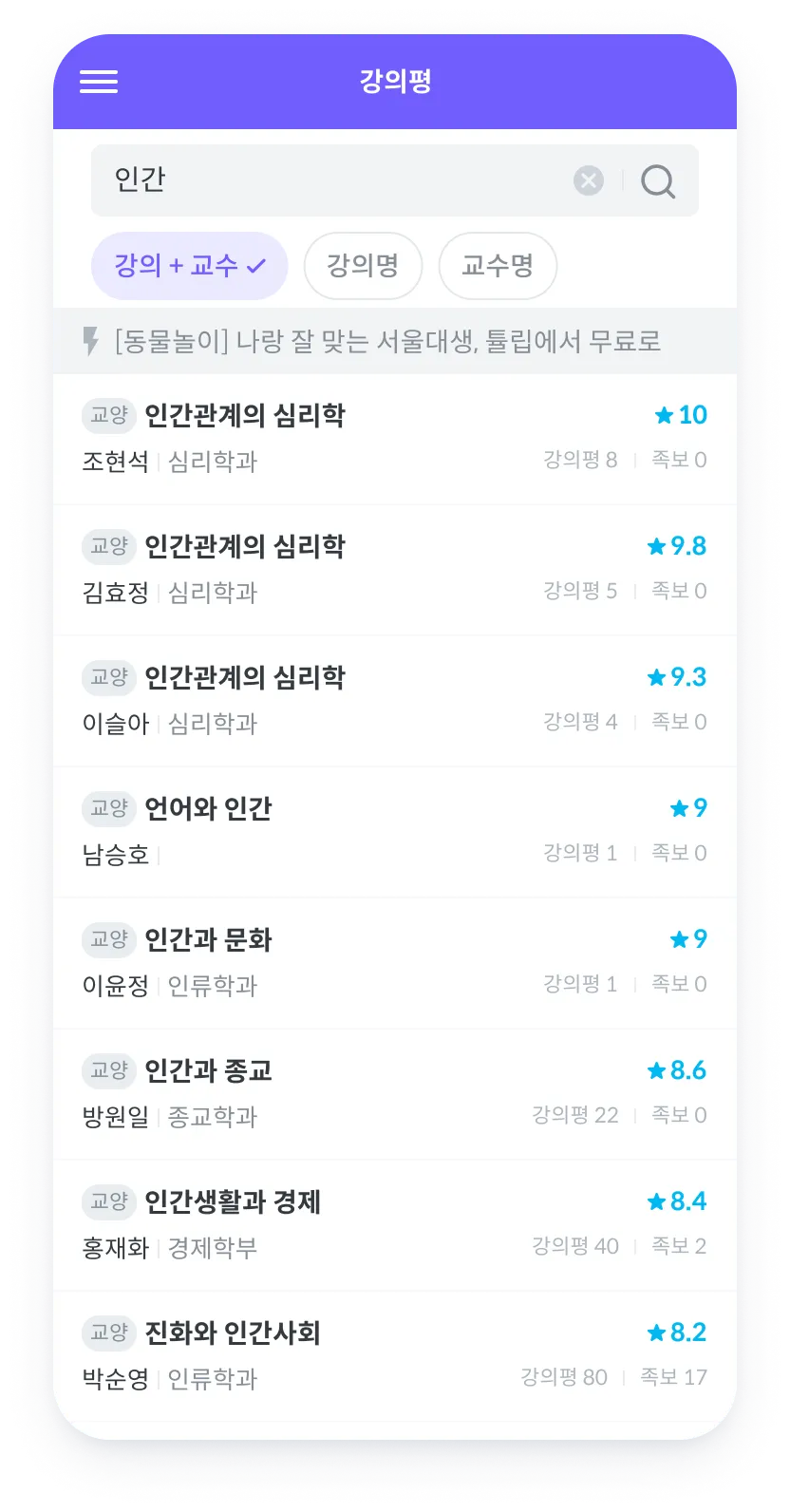790x1512 pixels.
Task: Open the 언어와 인간 course by 남승호
Action: point(395,832)
